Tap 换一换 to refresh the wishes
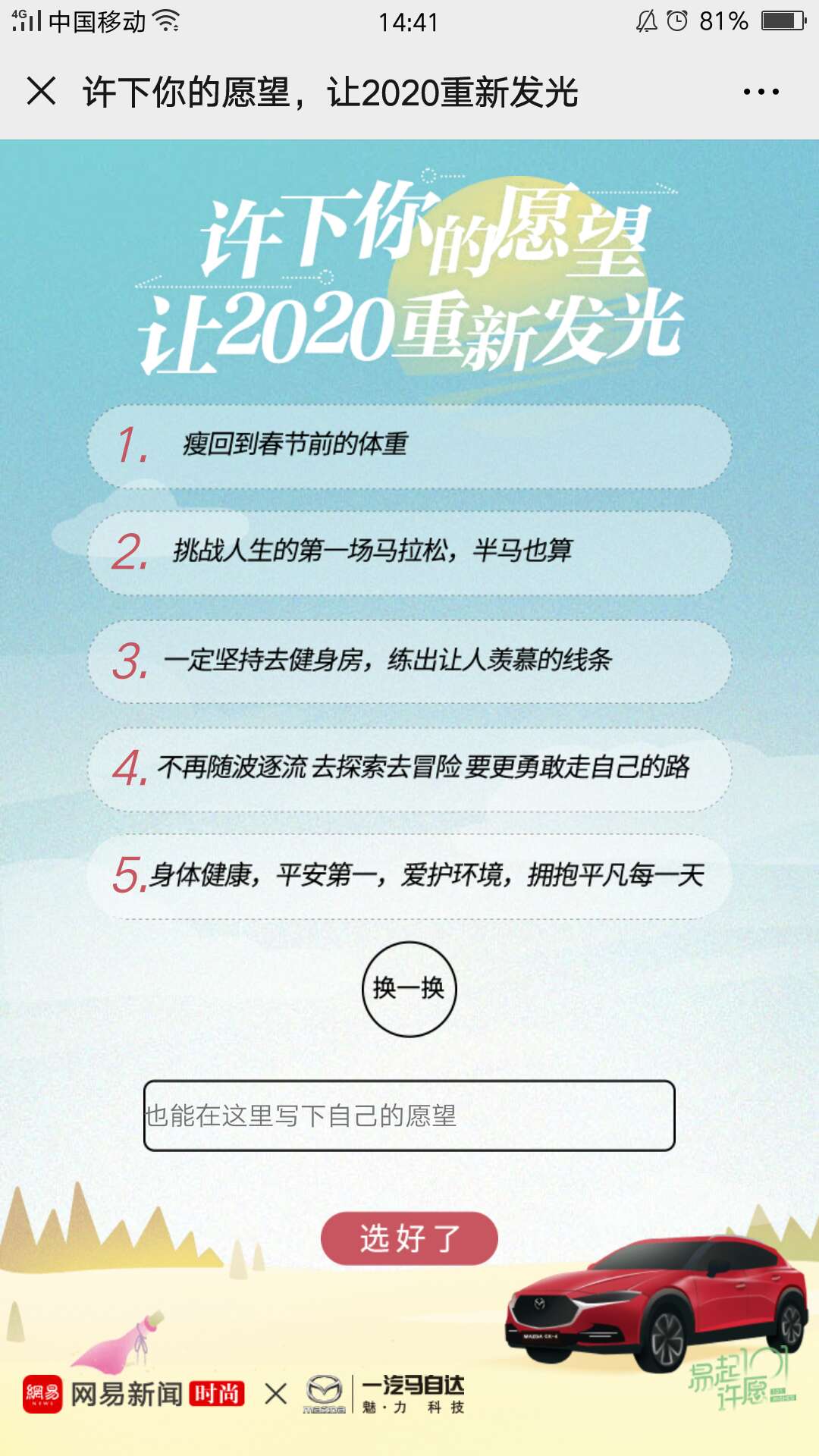 [409, 989]
